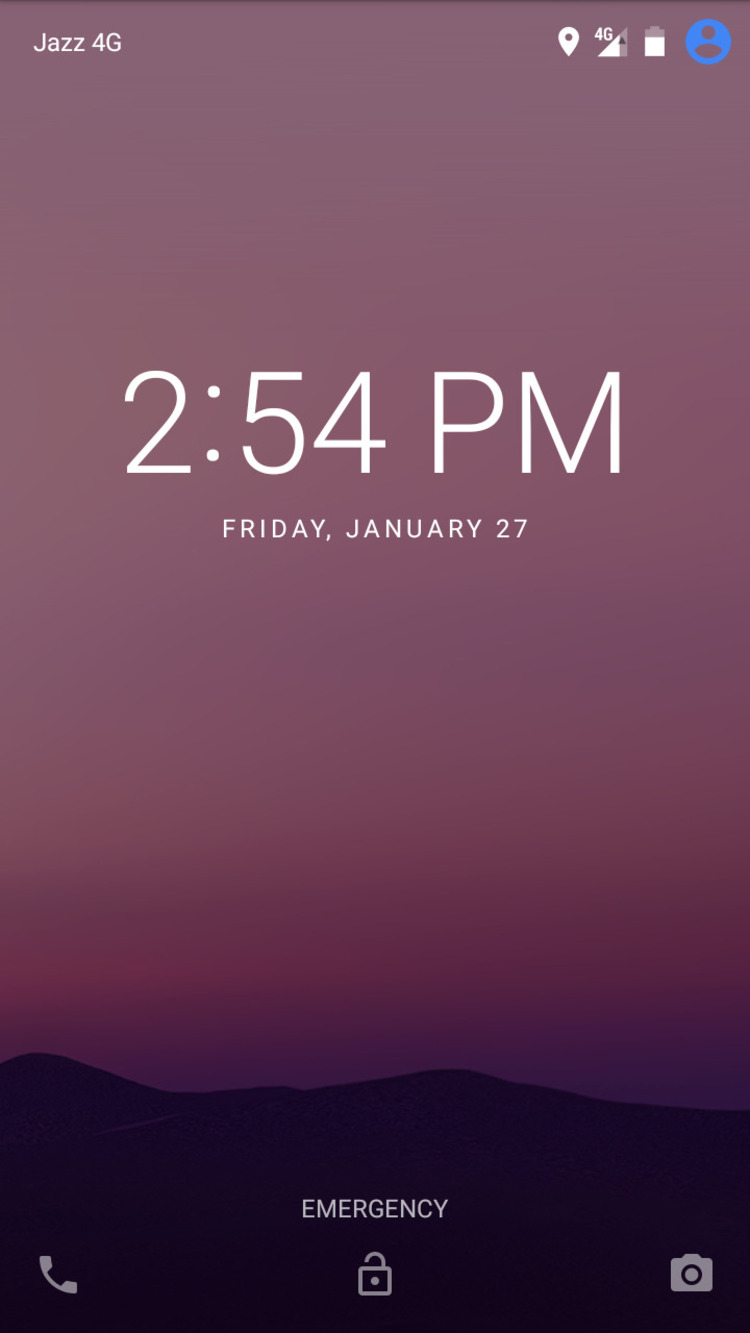The height and width of the screenshot is (1333, 750).
Task: Launch the camera shortcut
Action: (691, 1273)
